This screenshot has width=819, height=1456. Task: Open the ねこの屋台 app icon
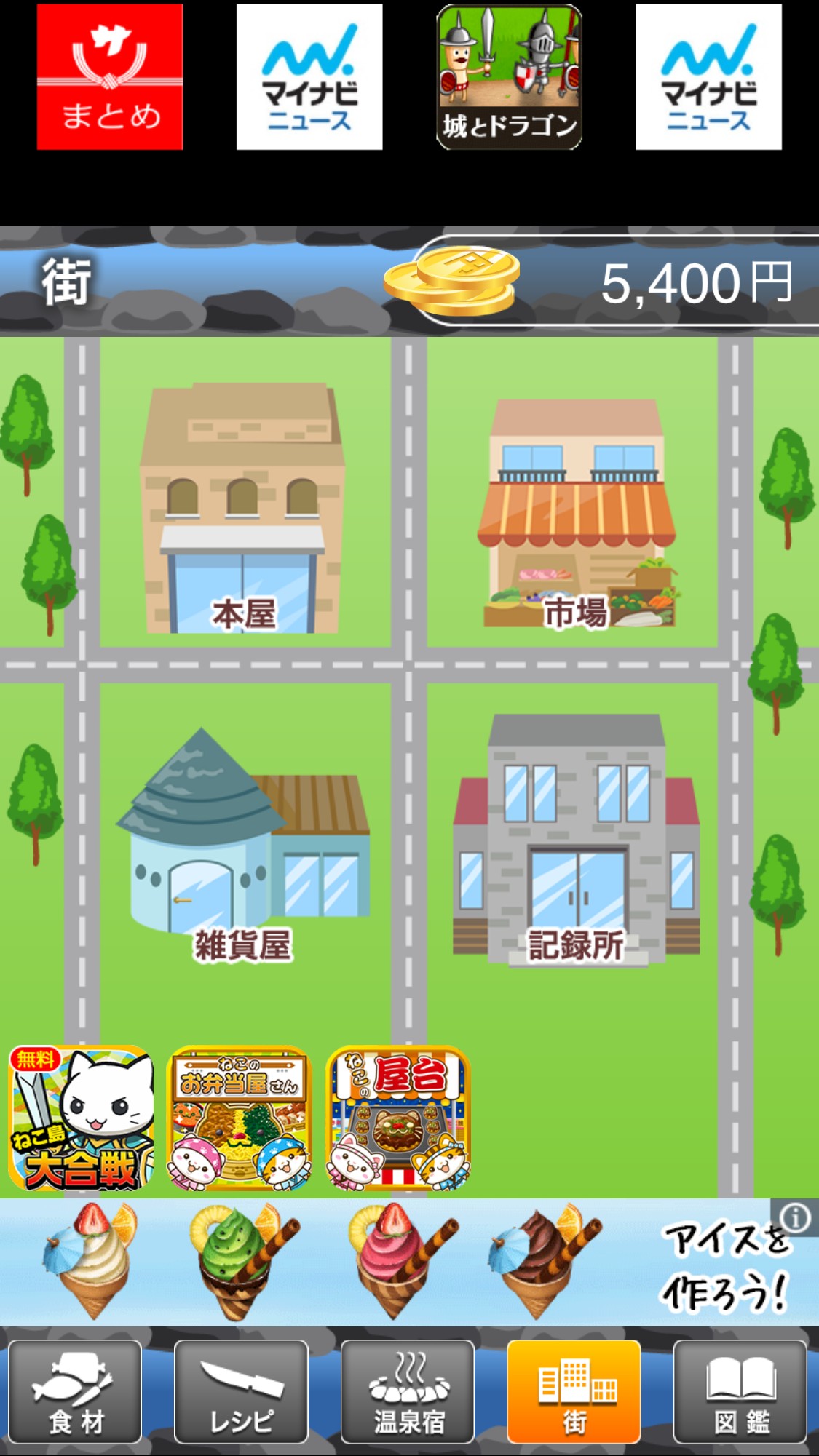pos(398,1118)
